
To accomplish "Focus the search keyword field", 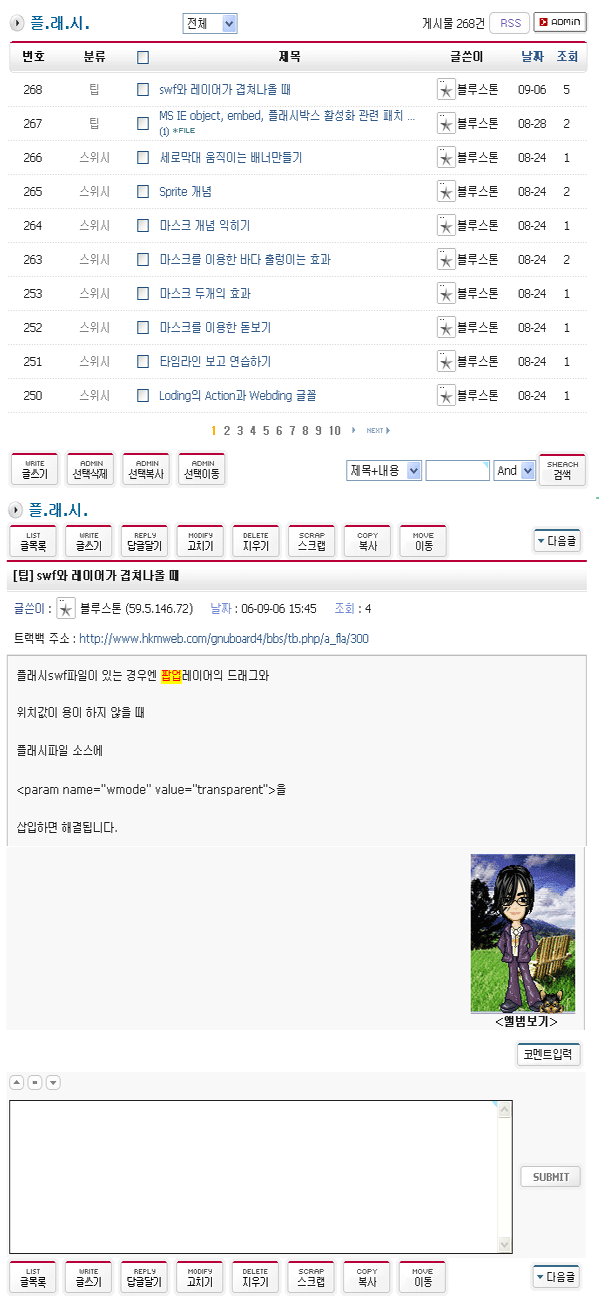I will click(457, 470).
